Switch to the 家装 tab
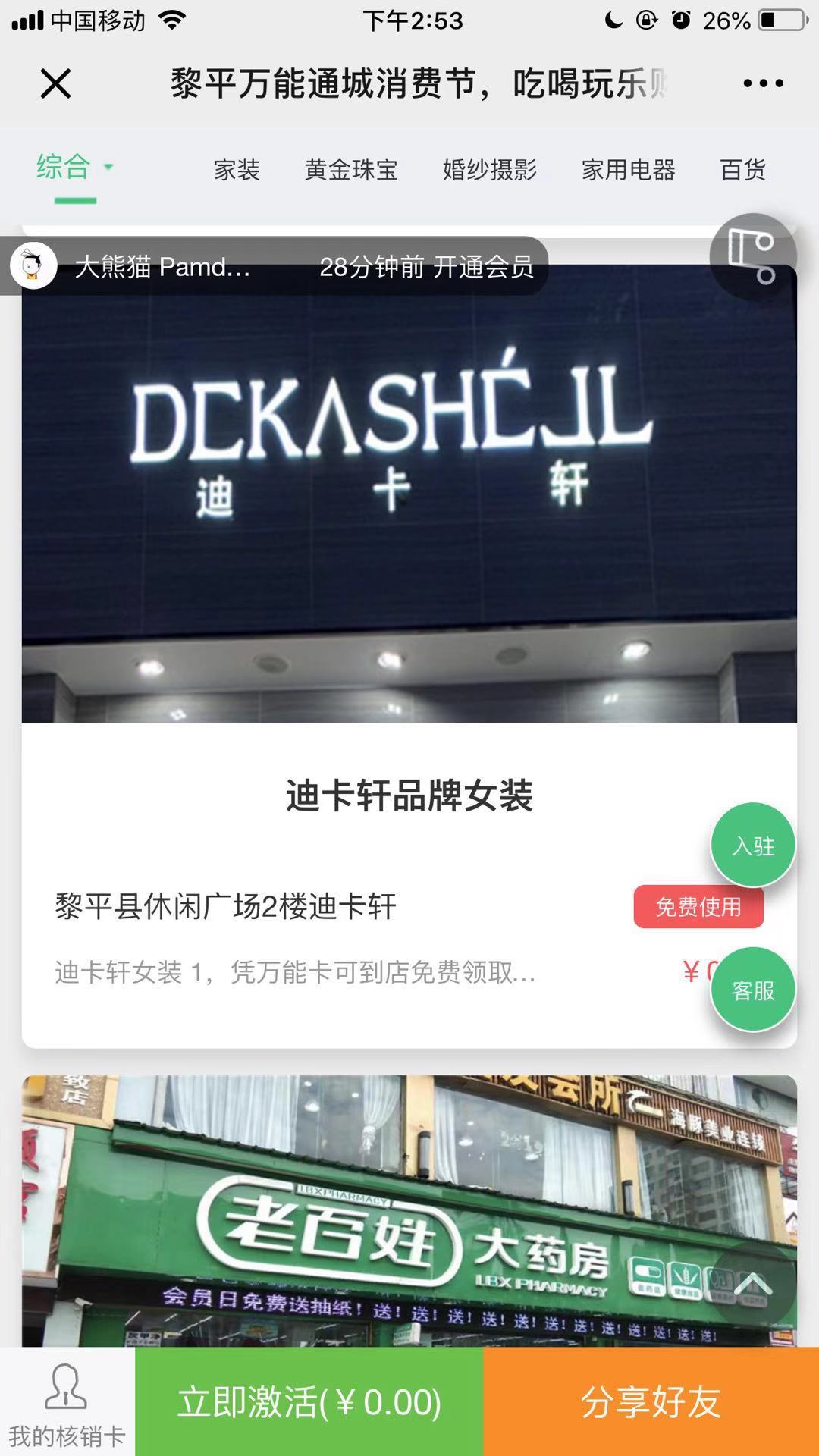 tap(237, 170)
